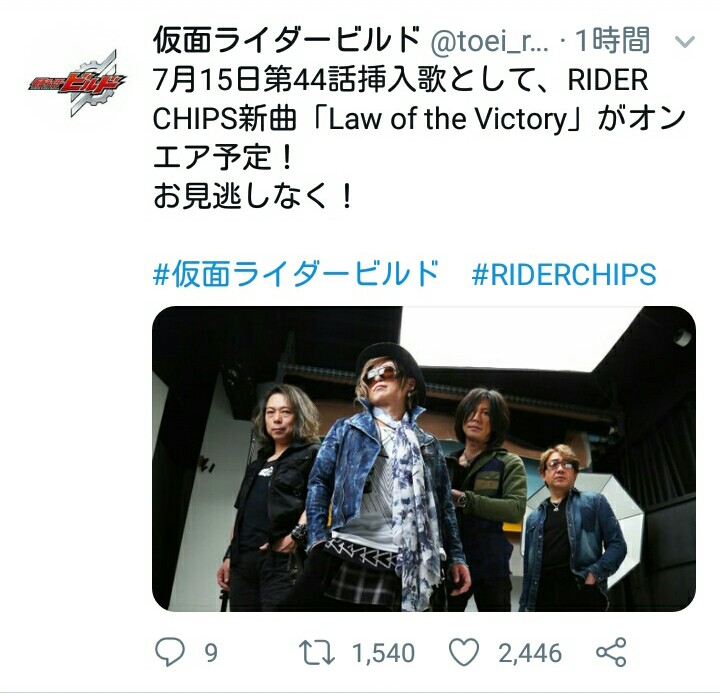The width and height of the screenshot is (720, 696).
Task: Open the hashtag #仮面ライダービルド
Action: click(x=296, y=274)
